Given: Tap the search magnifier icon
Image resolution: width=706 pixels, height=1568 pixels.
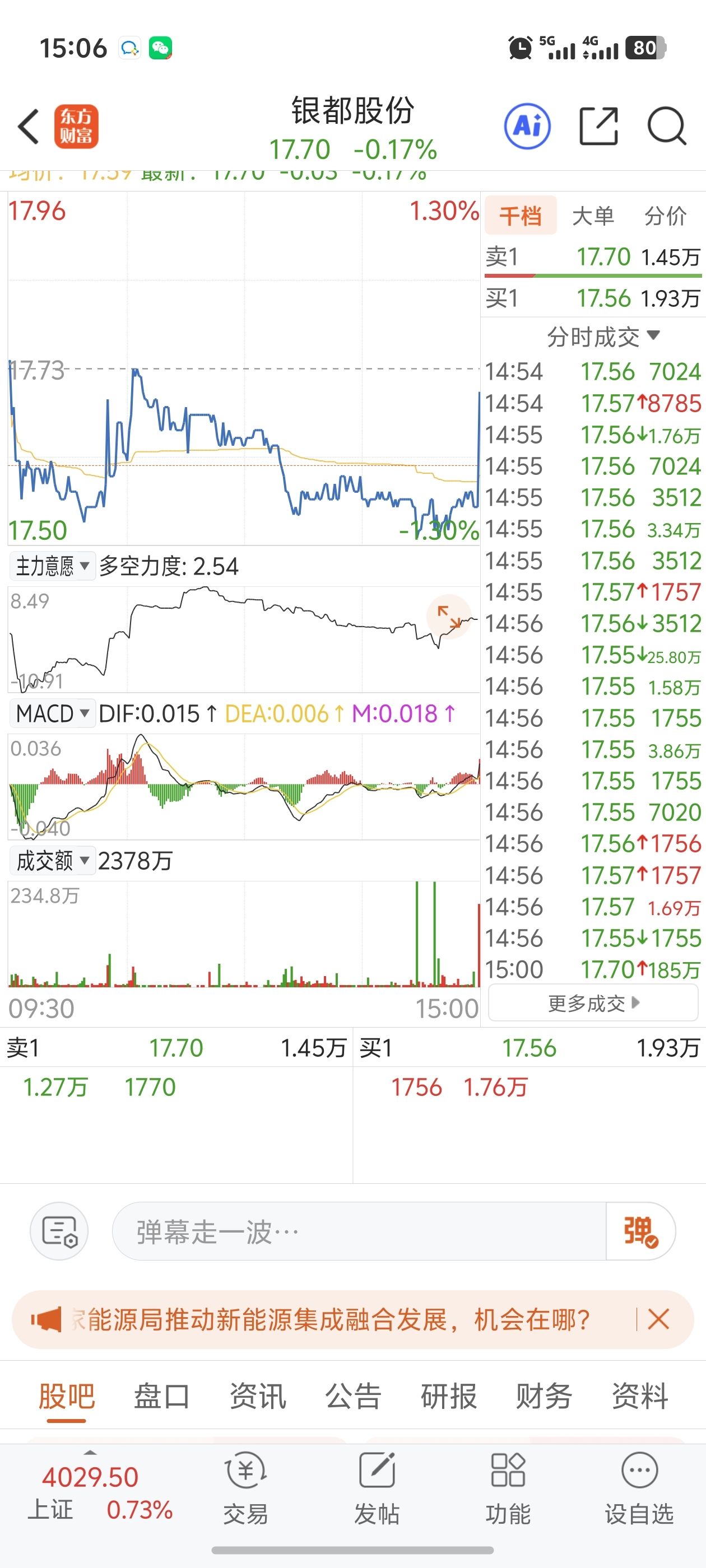Looking at the screenshot, I should 666,126.
